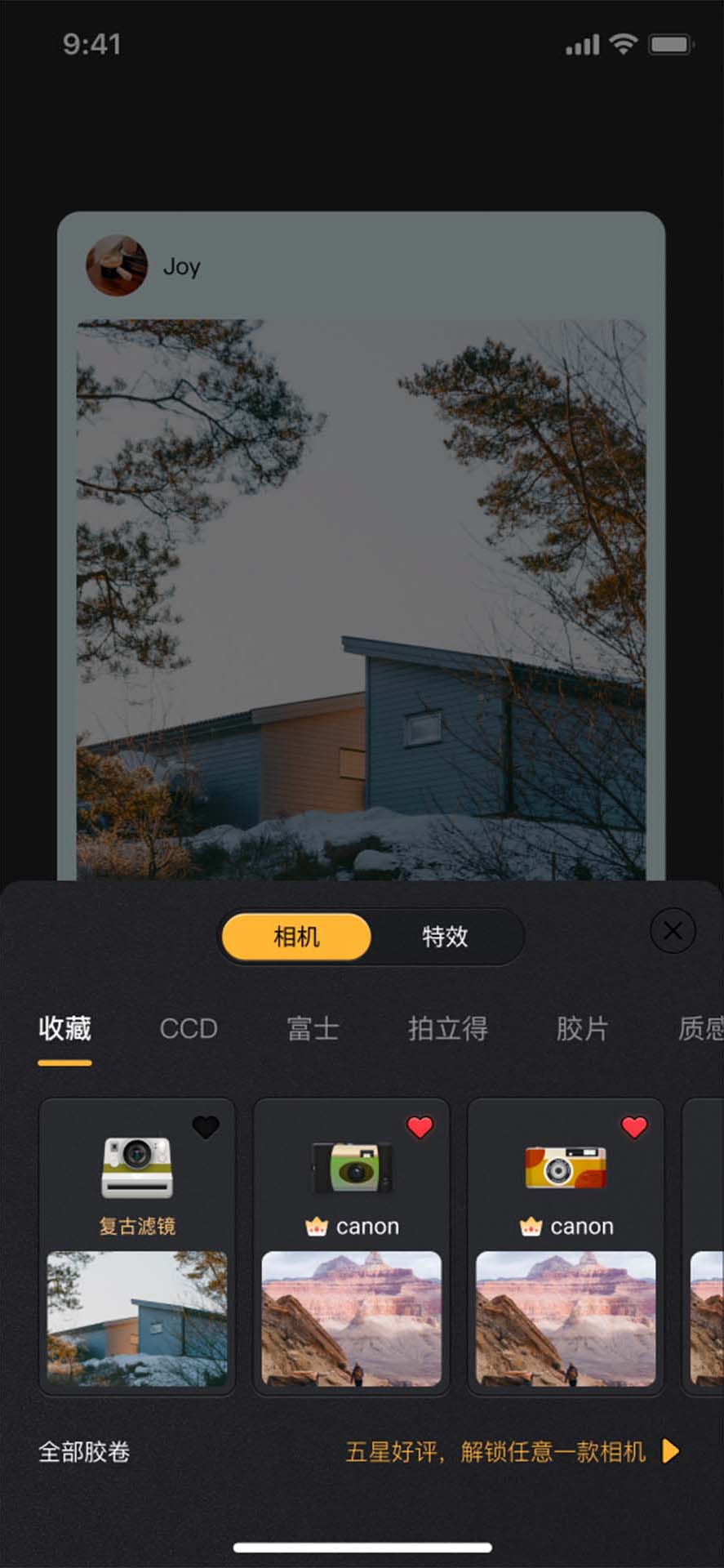Open the 拍立得 category tab
The image size is (724, 1568).
pyautogui.click(x=447, y=1029)
